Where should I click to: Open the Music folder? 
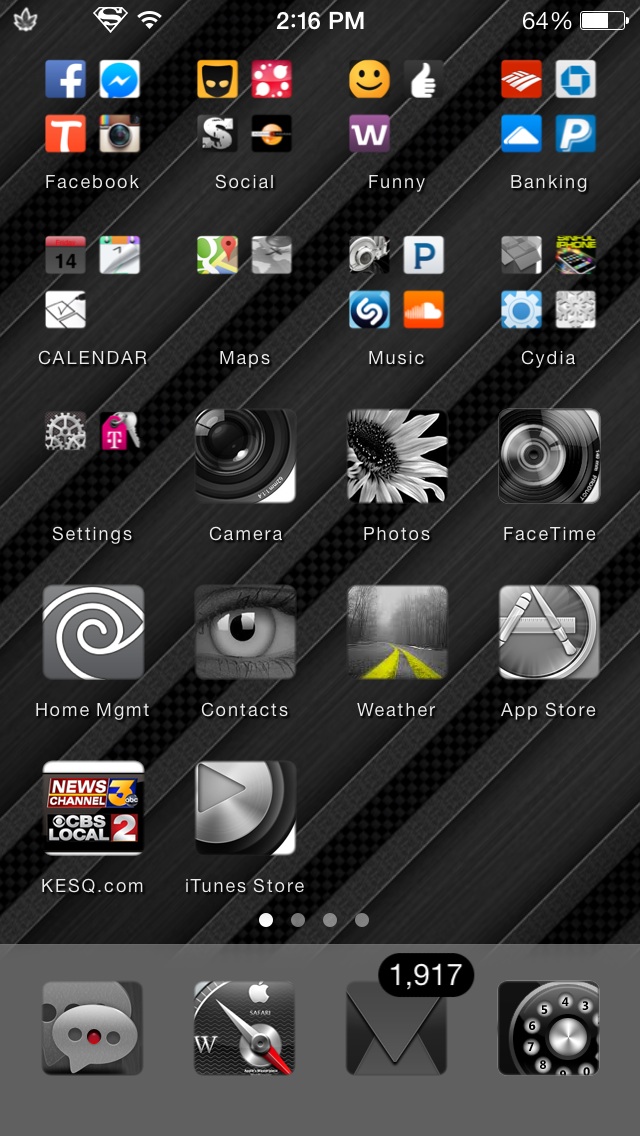(397, 283)
